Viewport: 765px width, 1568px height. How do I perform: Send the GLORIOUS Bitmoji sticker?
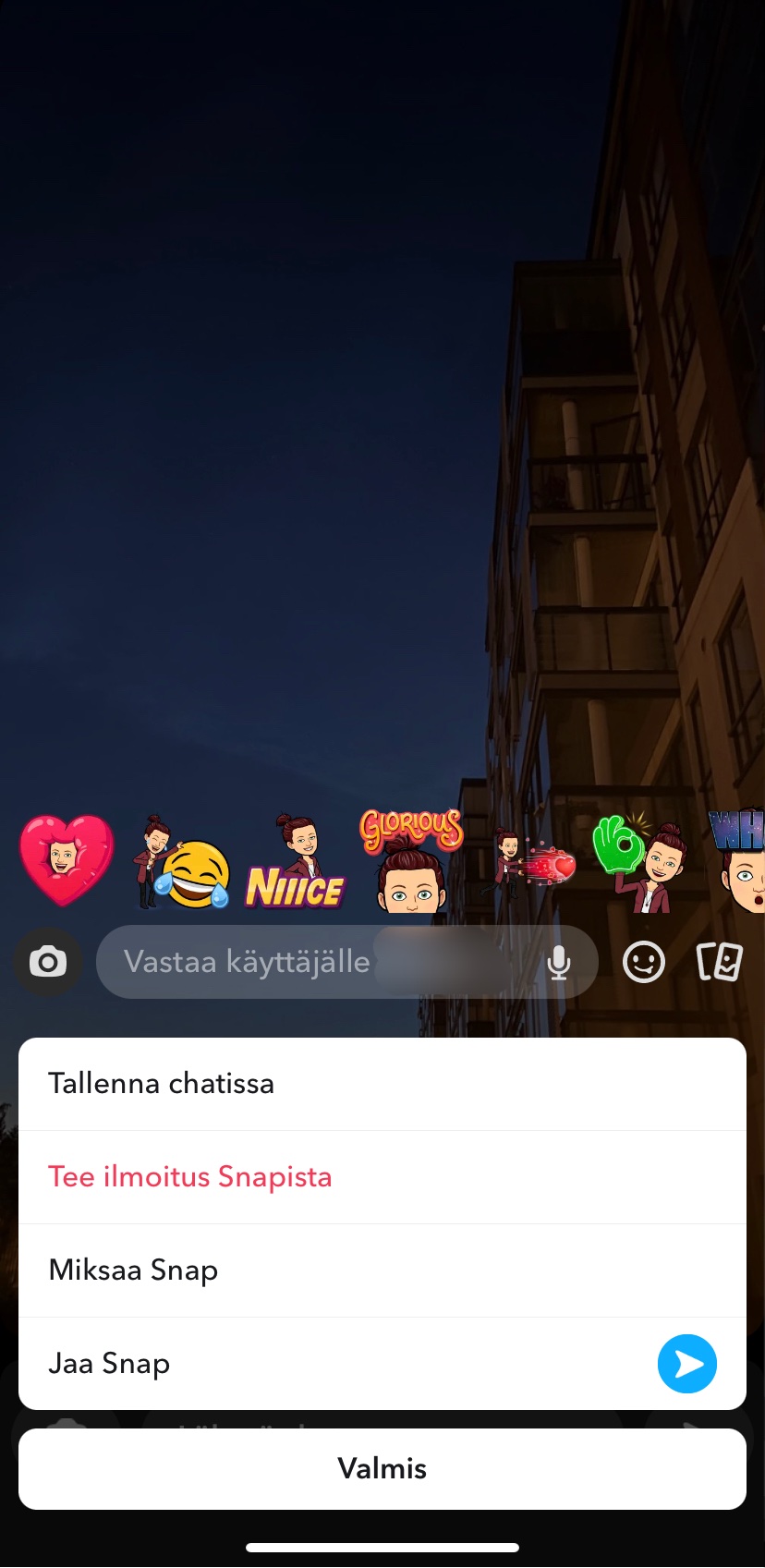(x=411, y=861)
